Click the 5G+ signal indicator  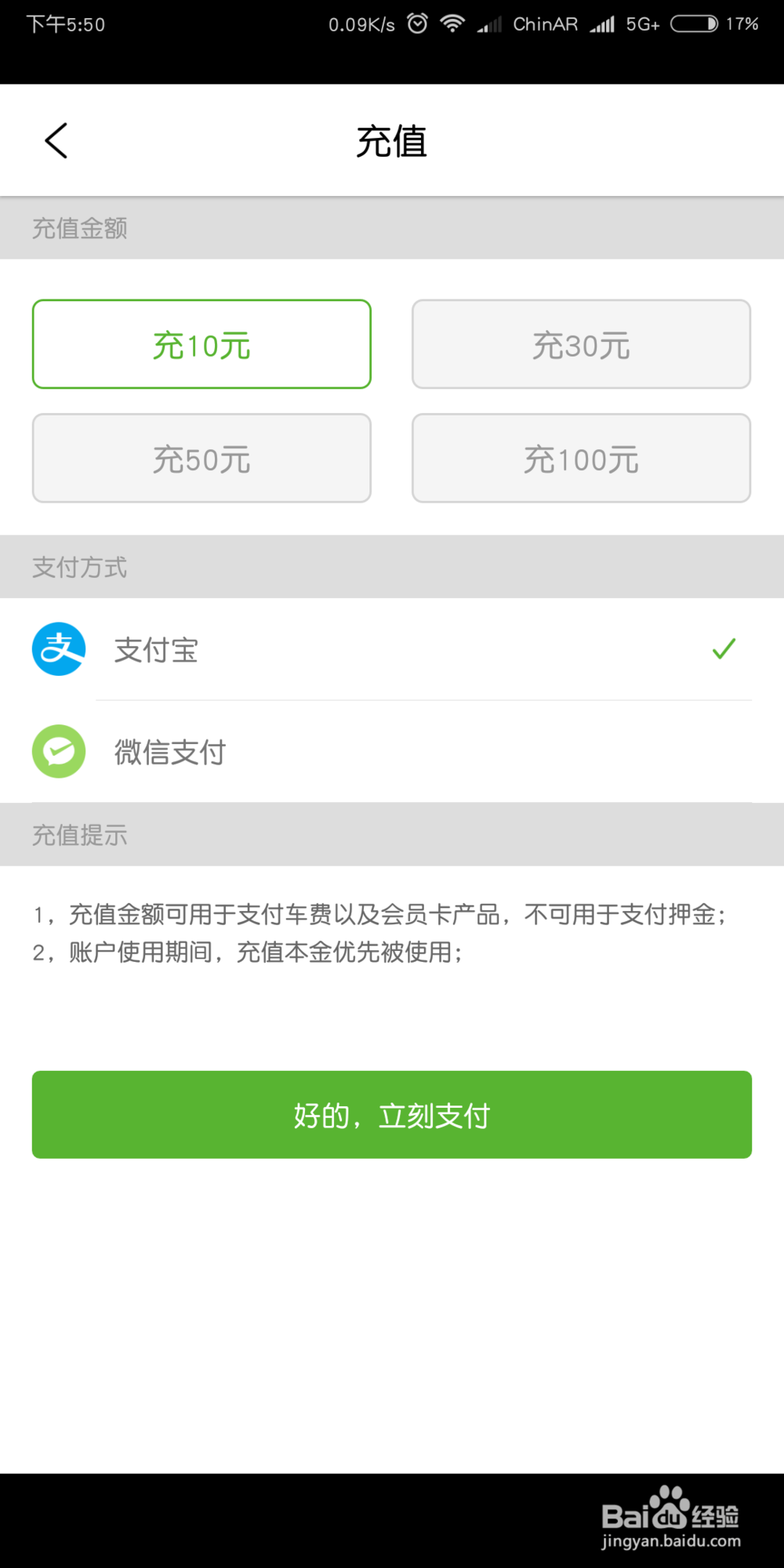(642, 24)
